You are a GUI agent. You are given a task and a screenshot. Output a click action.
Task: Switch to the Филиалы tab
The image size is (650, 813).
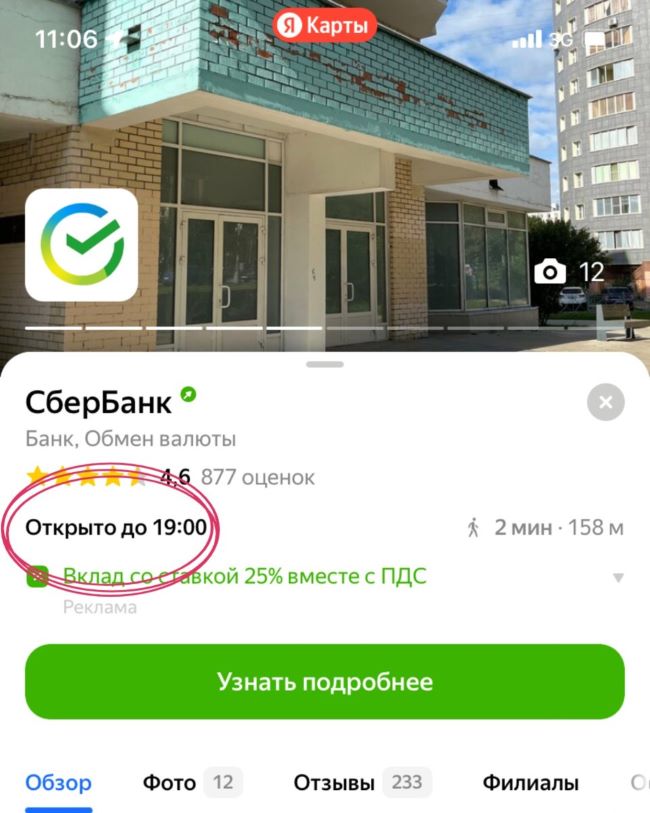click(530, 782)
